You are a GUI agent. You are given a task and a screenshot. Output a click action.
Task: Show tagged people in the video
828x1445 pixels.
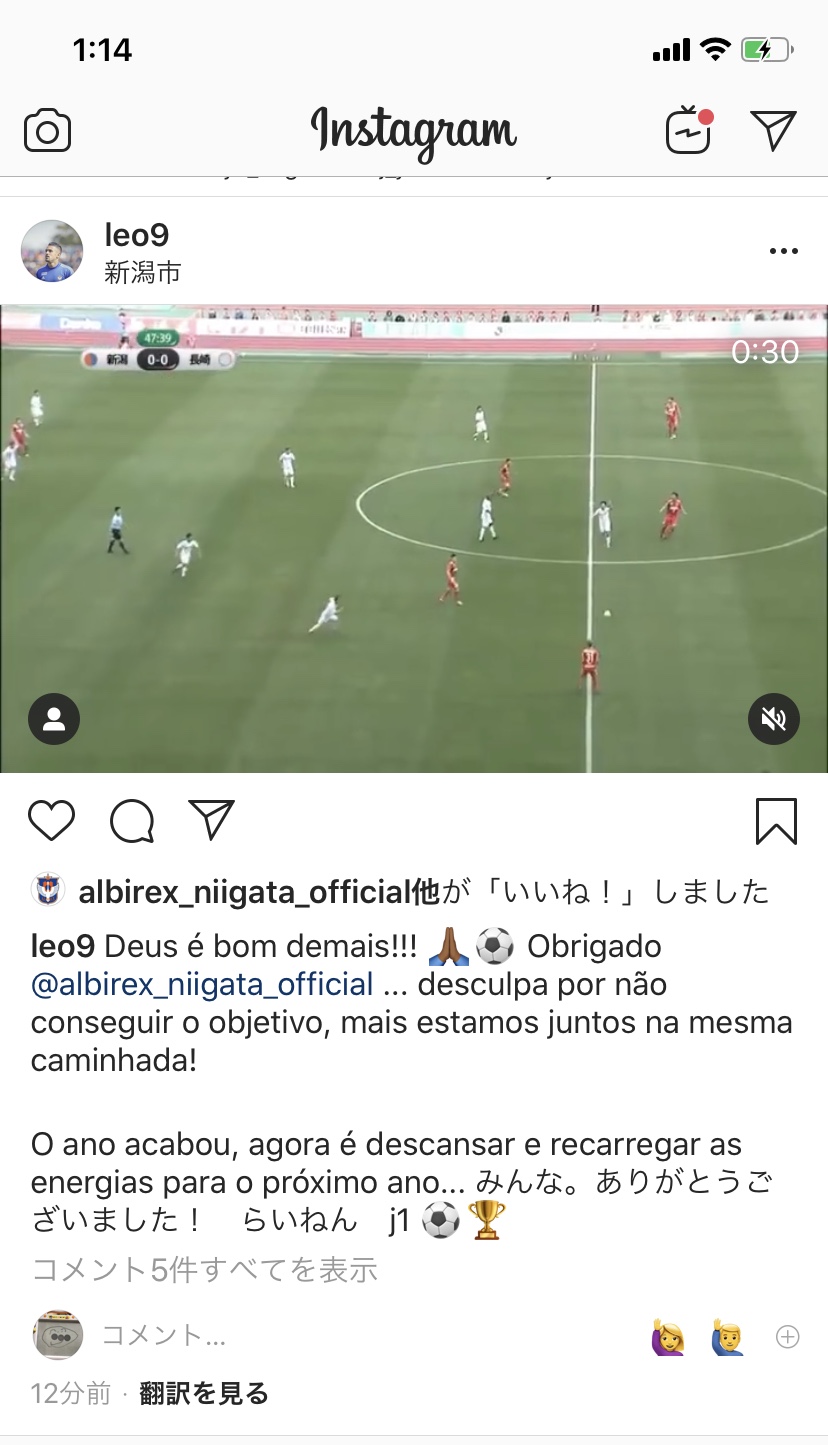pos(54,719)
